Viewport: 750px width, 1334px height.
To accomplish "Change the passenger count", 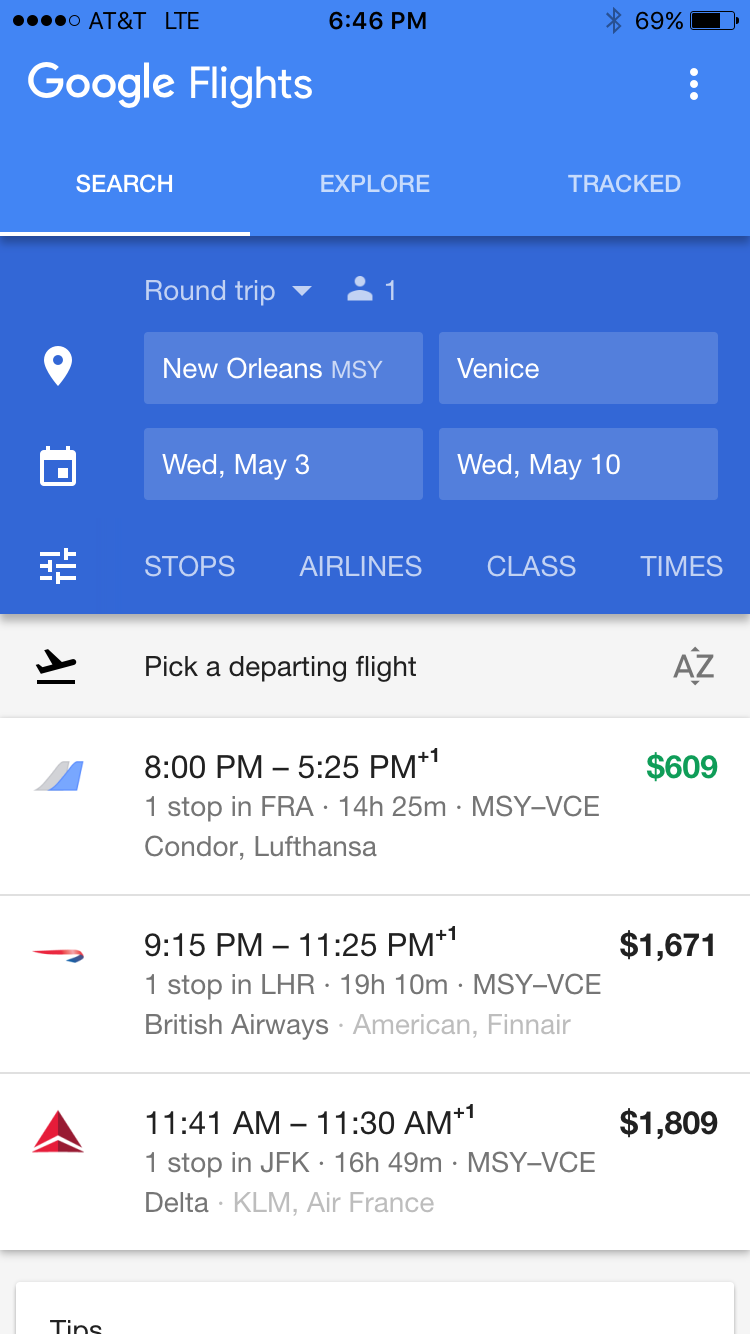I will coord(372,291).
